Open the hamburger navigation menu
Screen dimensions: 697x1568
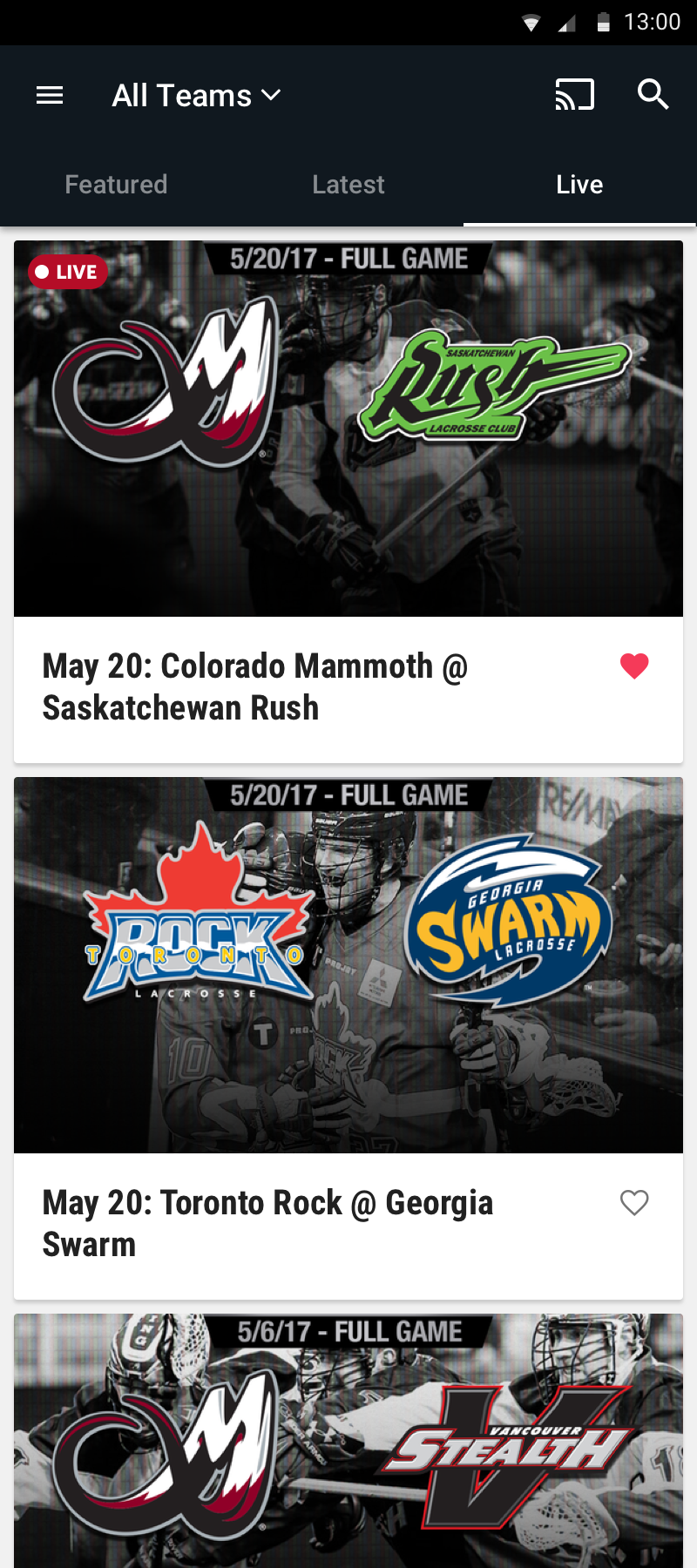(50, 95)
